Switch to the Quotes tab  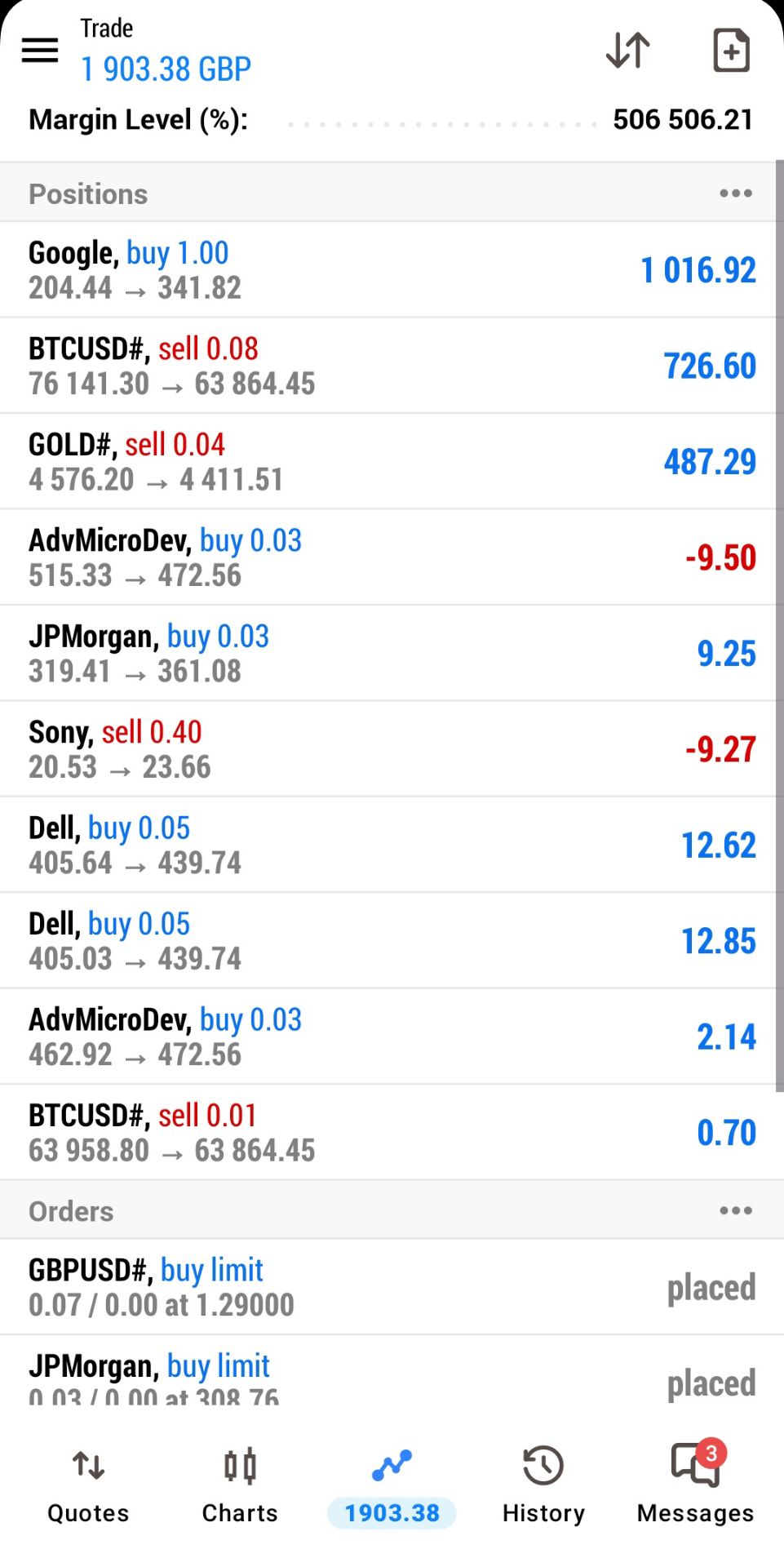point(88,1485)
